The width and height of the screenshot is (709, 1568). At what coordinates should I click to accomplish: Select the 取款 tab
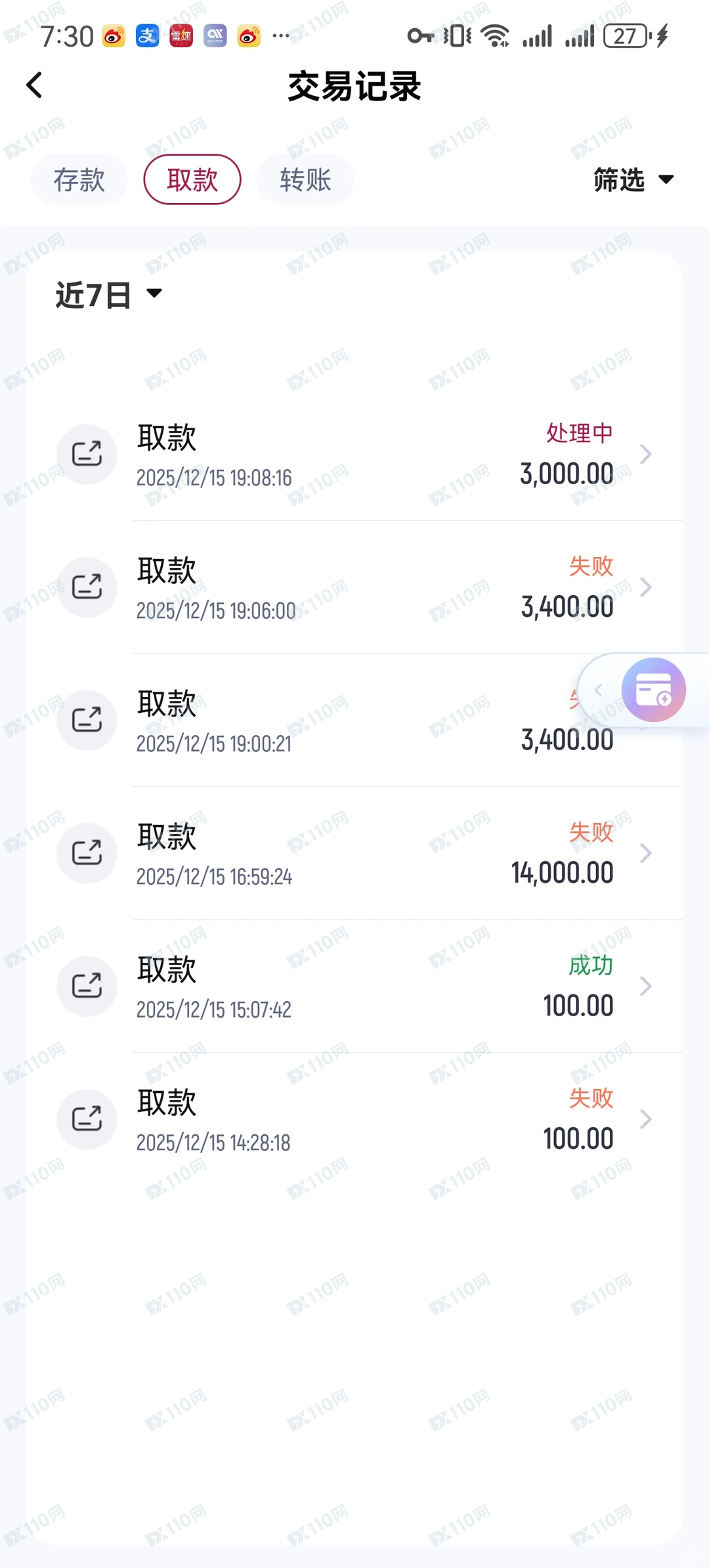[x=192, y=179]
